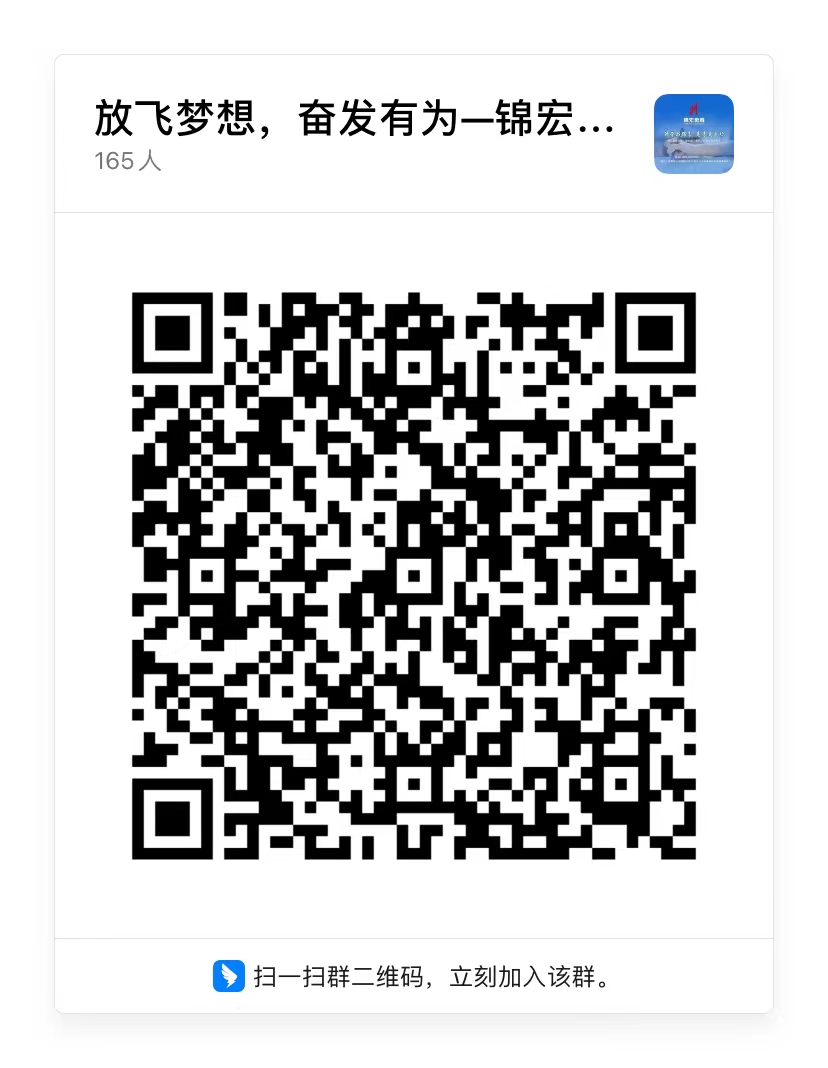Viewport: 828px width, 1068px height.
Task: Click the white card containing the QR code
Action: [413, 575]
